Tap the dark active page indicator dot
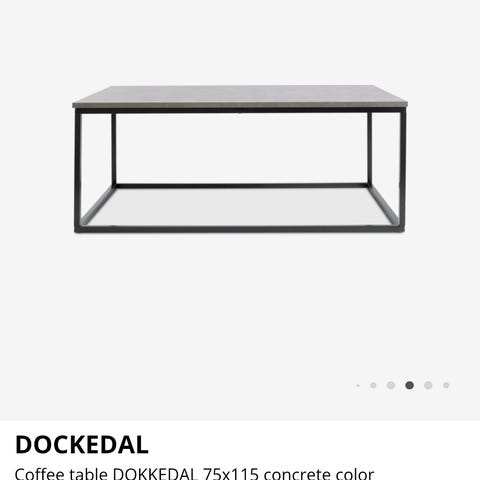The height and width of the screenshot is (480, 480). [409, 385]
